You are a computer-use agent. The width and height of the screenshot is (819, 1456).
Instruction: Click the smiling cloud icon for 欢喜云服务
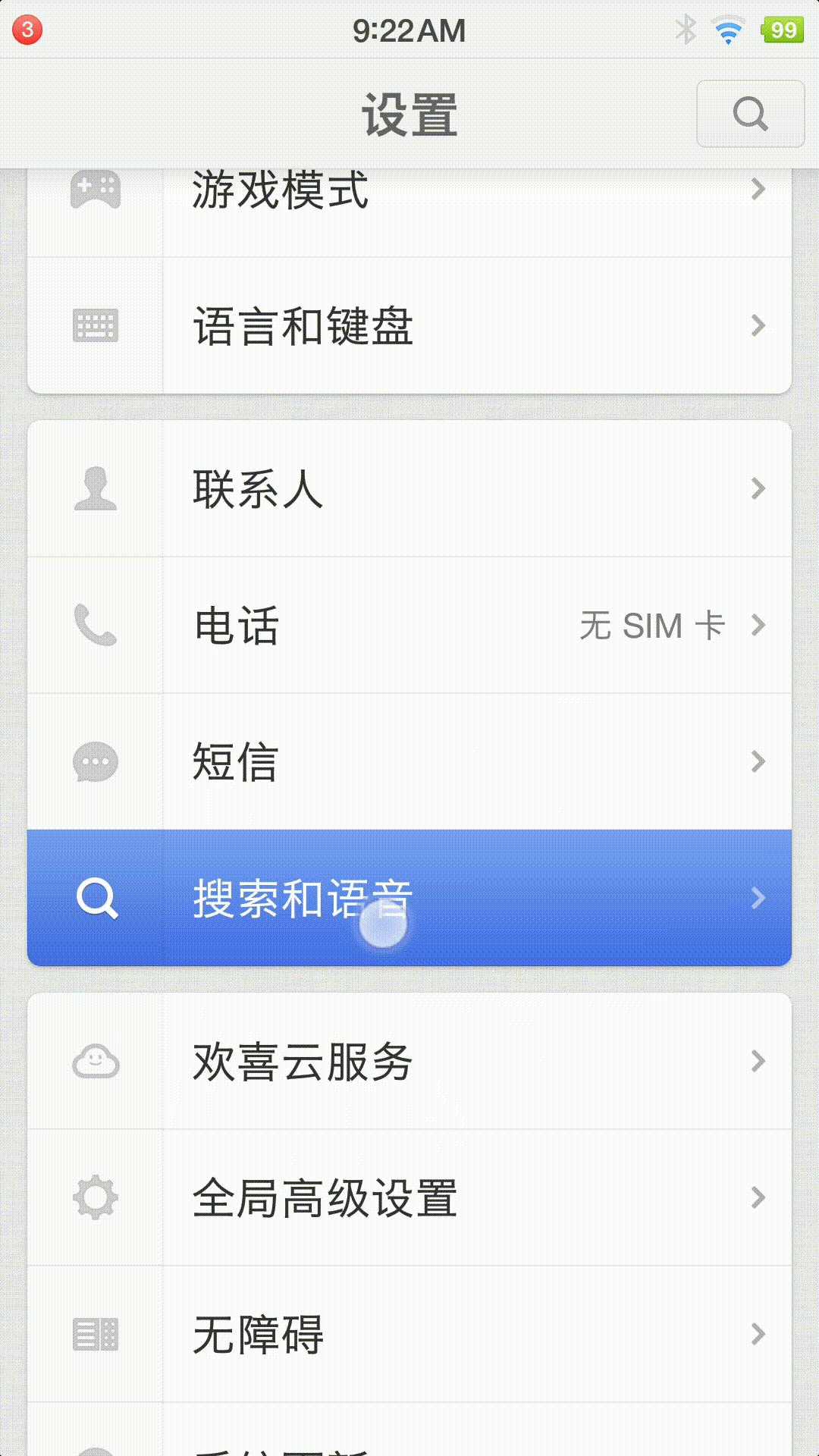pos(95,1062)
